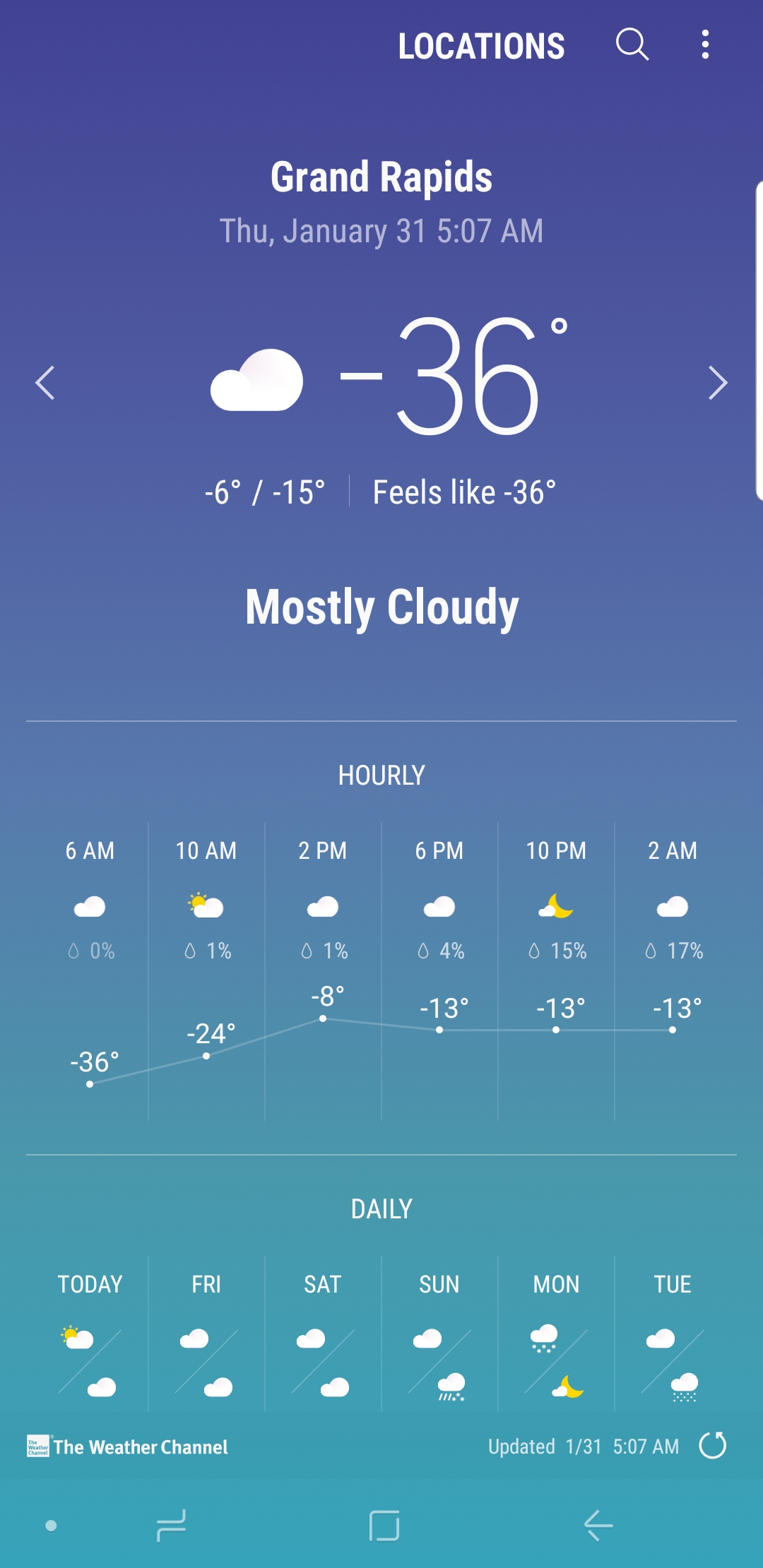
Task: View the 10 AM hourly forecast
Action: pyautogui.click(x=206, y=971)
